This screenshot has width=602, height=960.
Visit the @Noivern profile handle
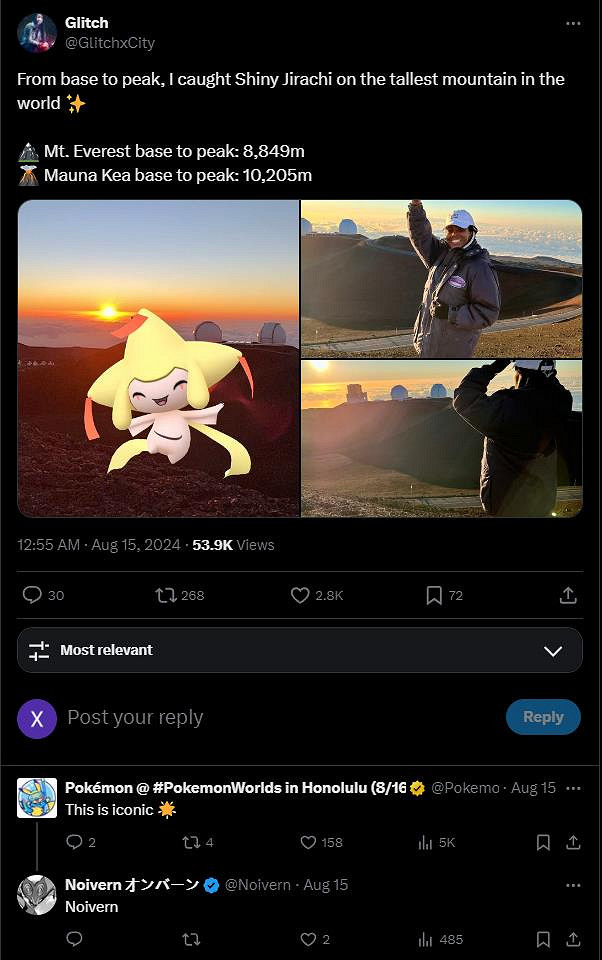pyautogui.click(x=260, y=885)
